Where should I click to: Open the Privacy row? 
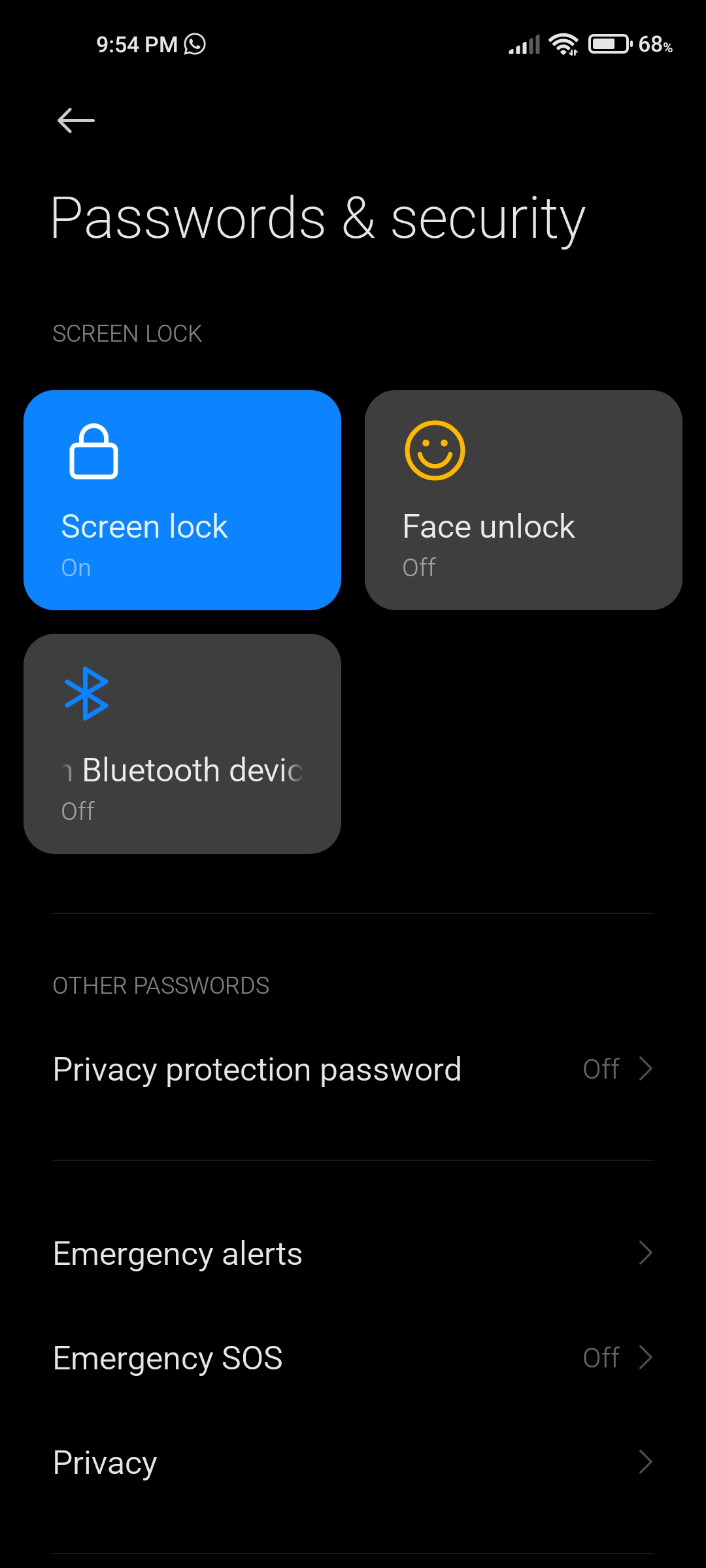353,1462
